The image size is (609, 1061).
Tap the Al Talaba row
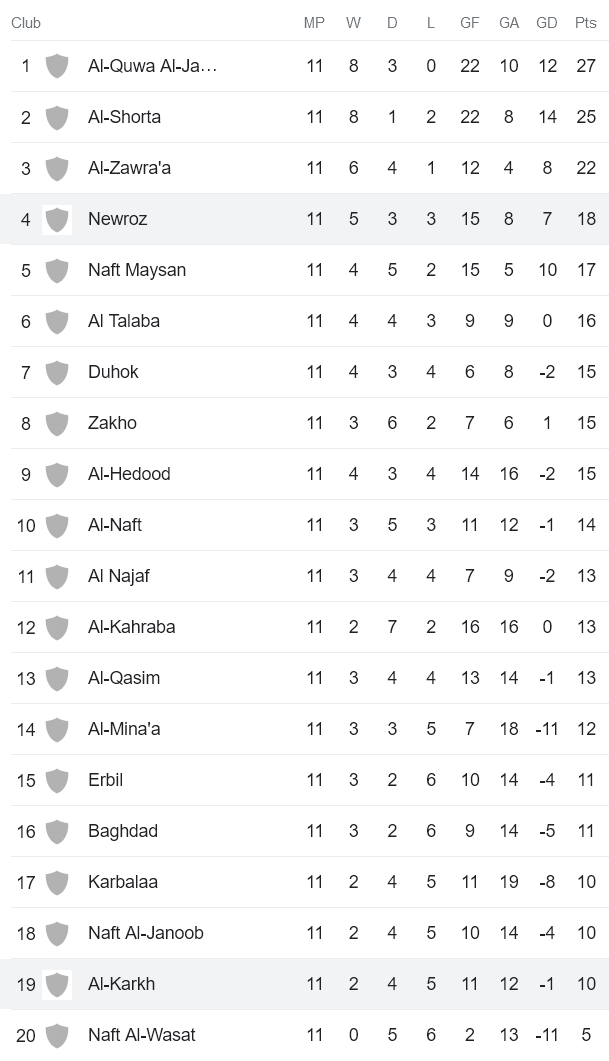coord(123,321)
